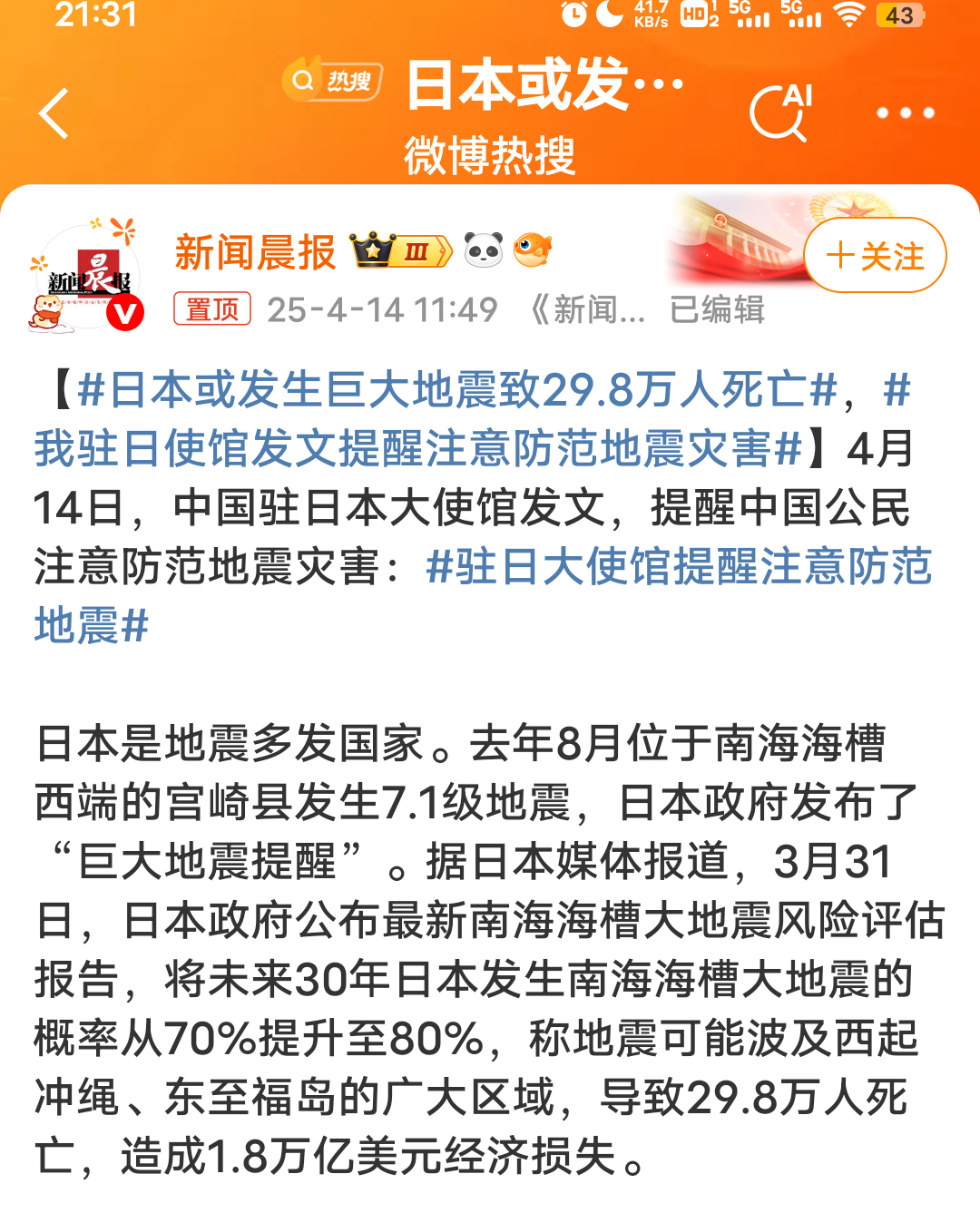Screen dimensions: 980x1213
Task: Open hashtag #我驻日使馆发文提醒注意防范地震灾害#
Action: tap(417, 449)
